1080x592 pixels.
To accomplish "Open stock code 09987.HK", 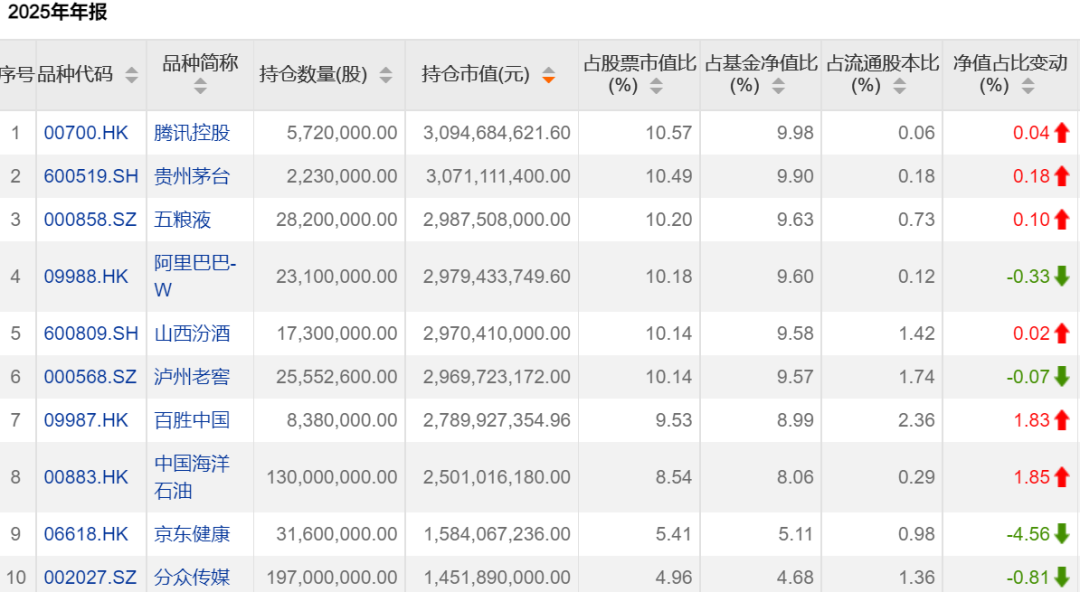I will 86,420.
